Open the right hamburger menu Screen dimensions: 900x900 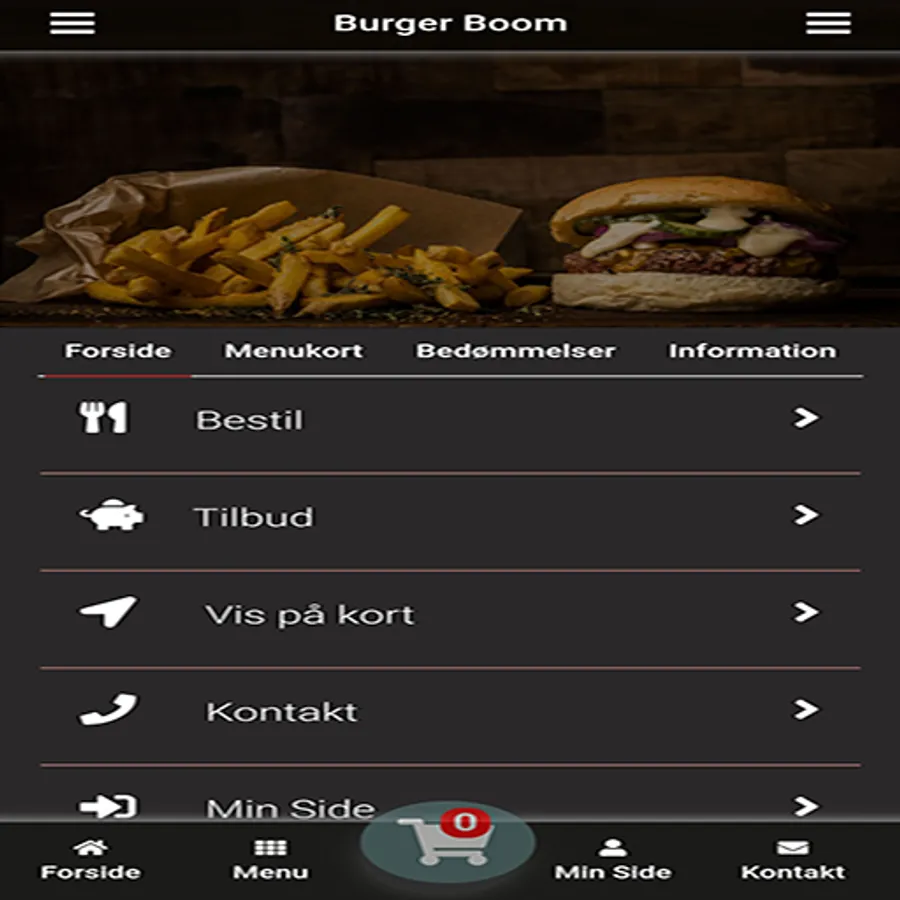click(828, 24)
